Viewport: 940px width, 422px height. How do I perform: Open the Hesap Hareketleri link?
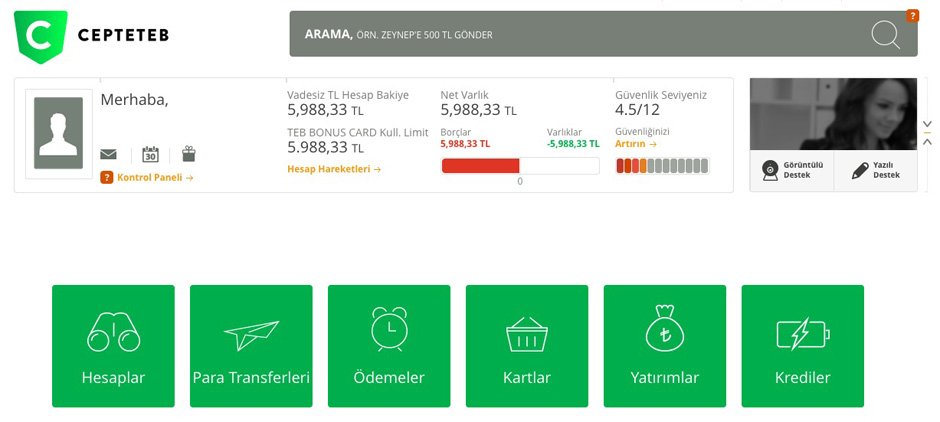pyautogui.click(x=333, y=169)
